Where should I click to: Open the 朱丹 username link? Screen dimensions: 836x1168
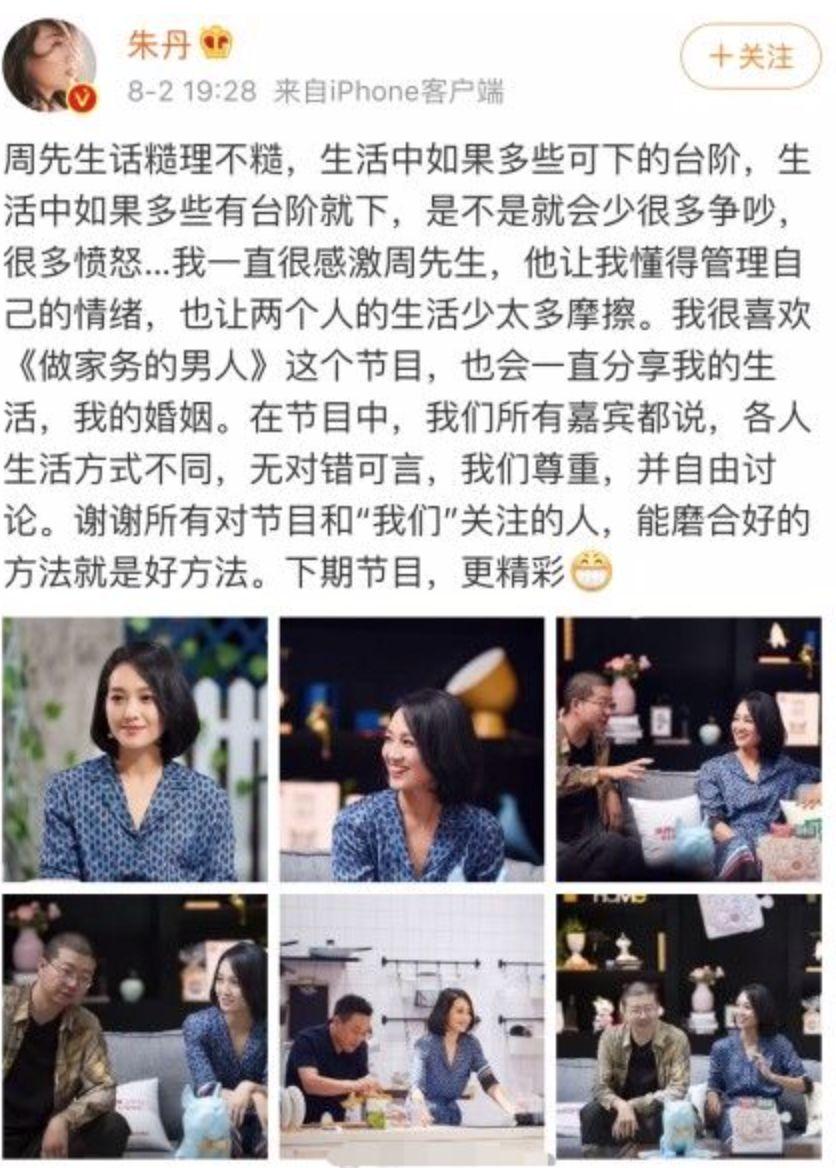pos(158,44)
